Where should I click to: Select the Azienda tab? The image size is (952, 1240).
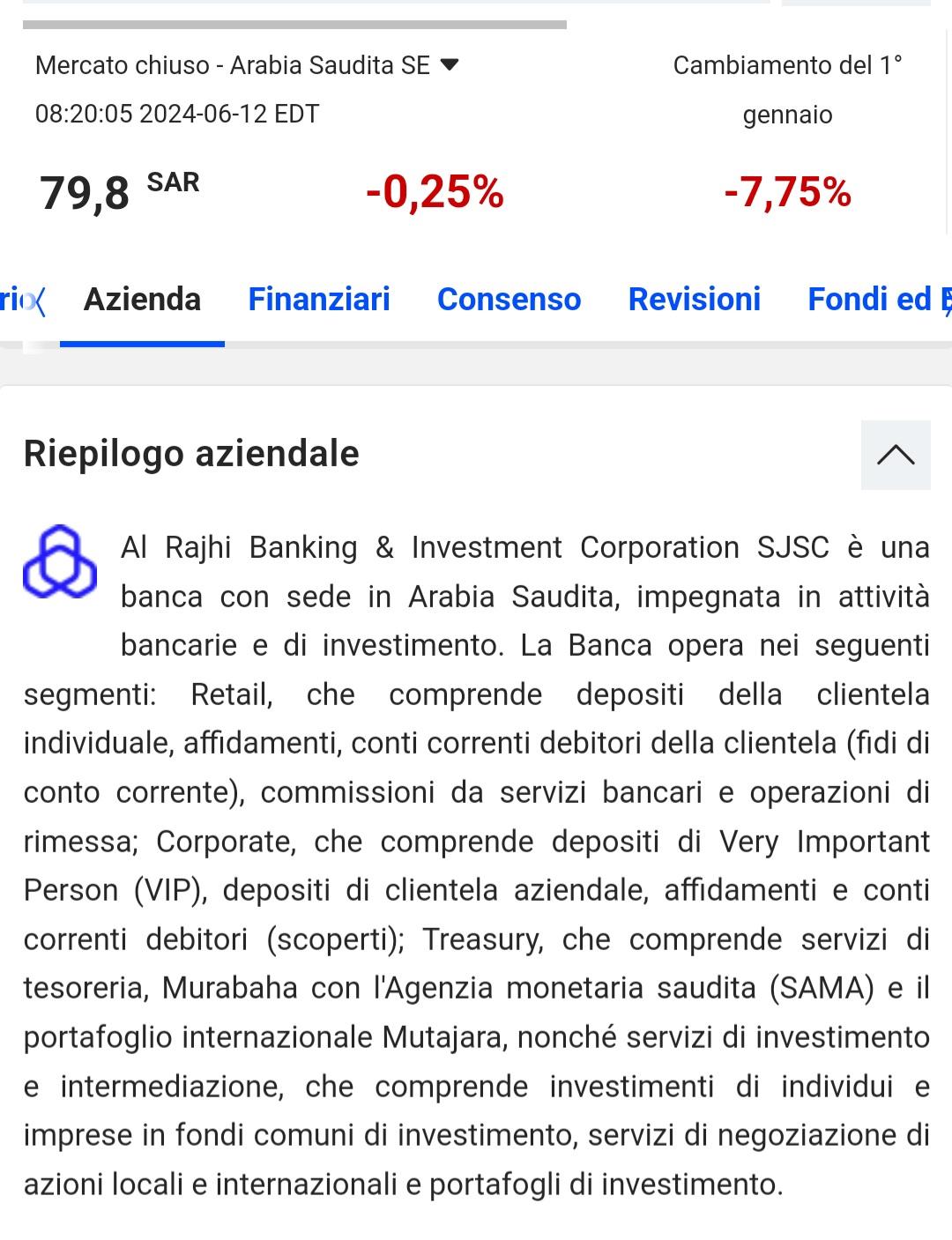[x=142, y=300]
